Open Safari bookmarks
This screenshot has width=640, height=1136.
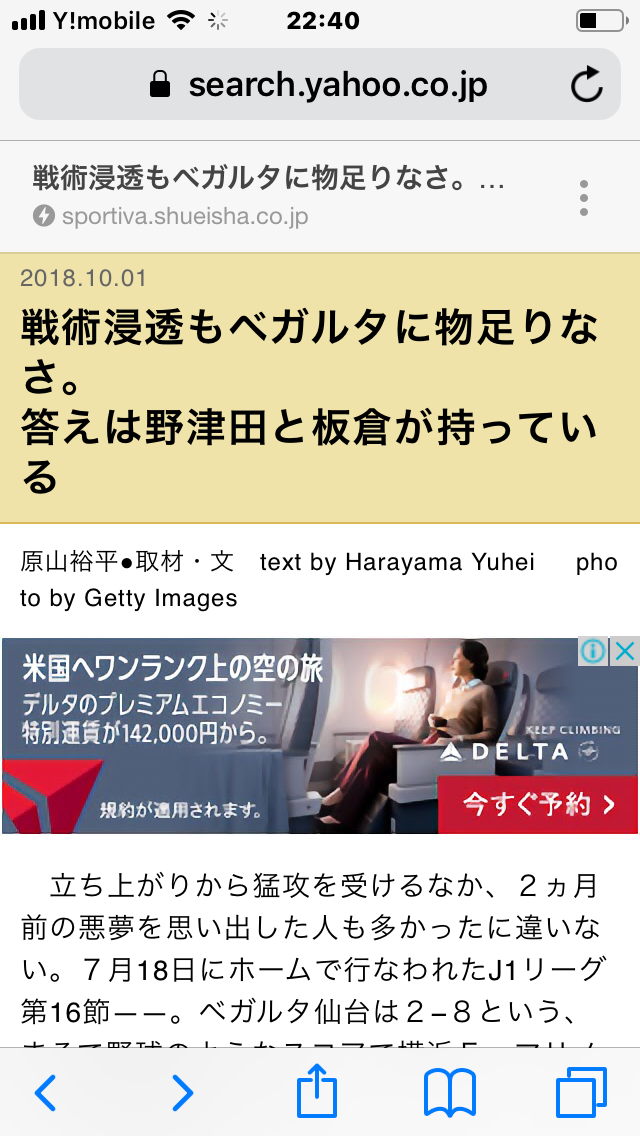pyautogui.click(x=449, y=1093)
